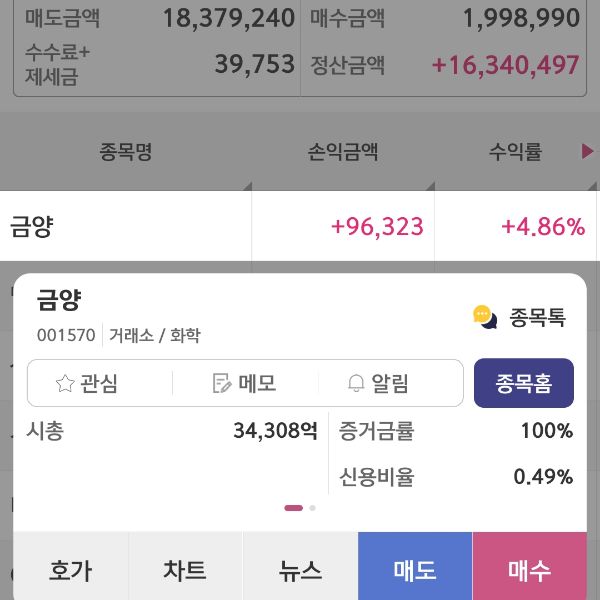
Task: Open the 메모 note option
Action: [245, 383]
